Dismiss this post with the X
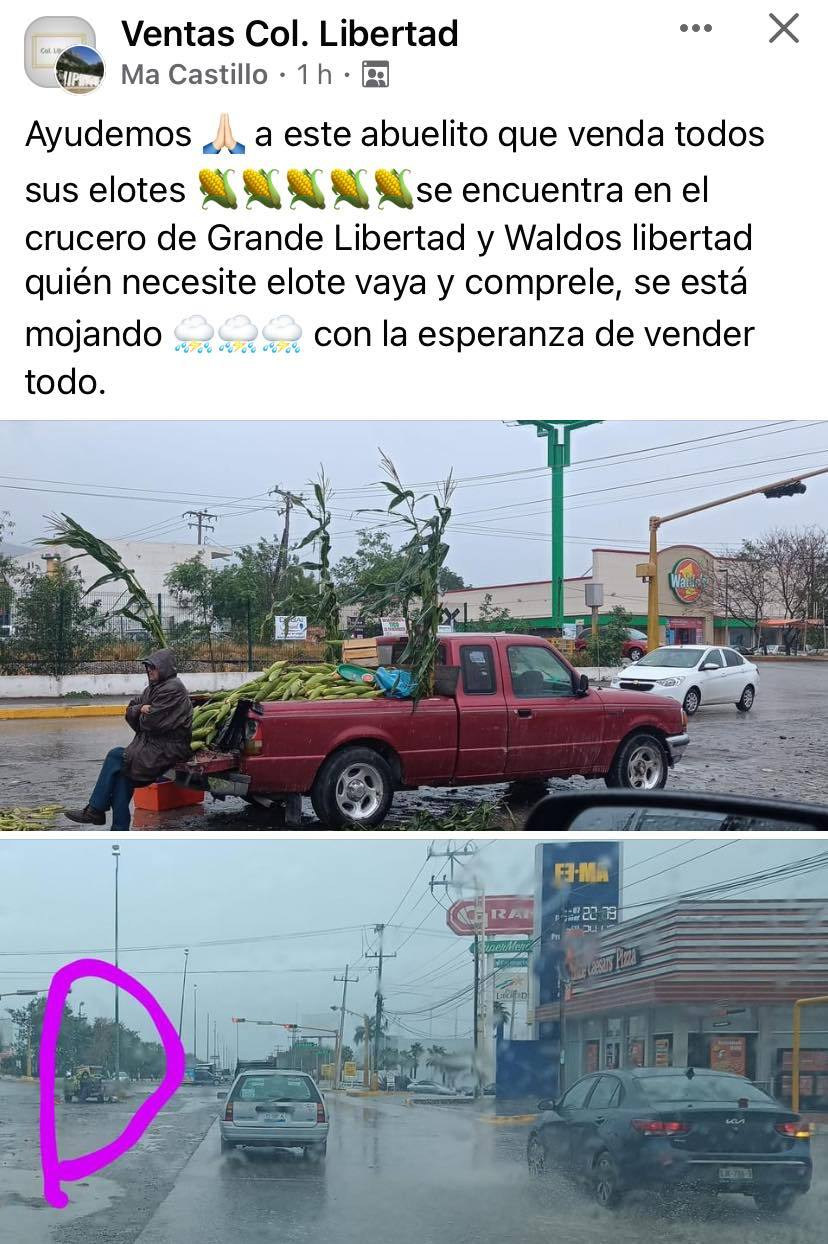This screenshot has height=1244, width=828. click(x=784, y=28)
